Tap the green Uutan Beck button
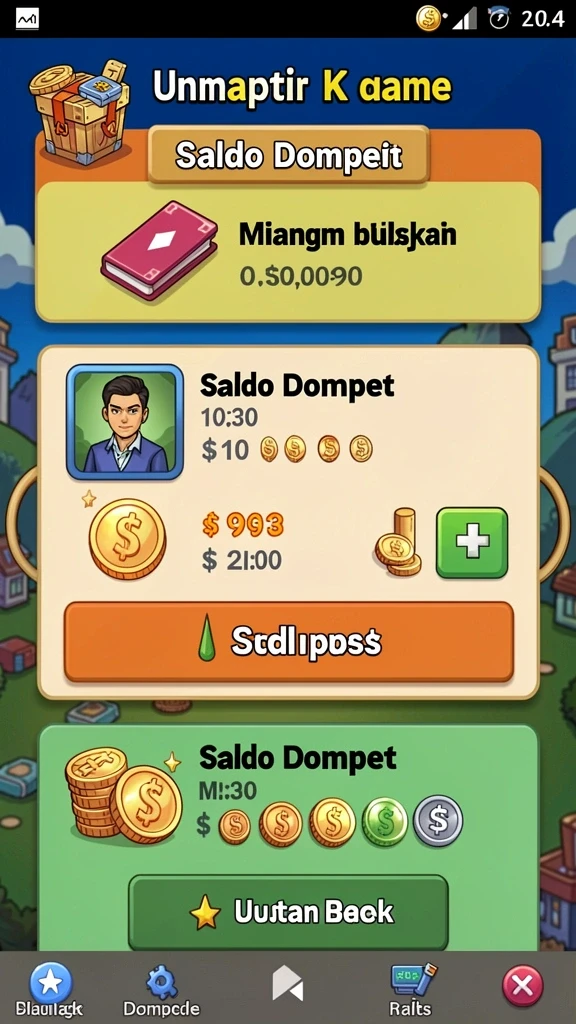576x1024 pixels. (288, 912)
